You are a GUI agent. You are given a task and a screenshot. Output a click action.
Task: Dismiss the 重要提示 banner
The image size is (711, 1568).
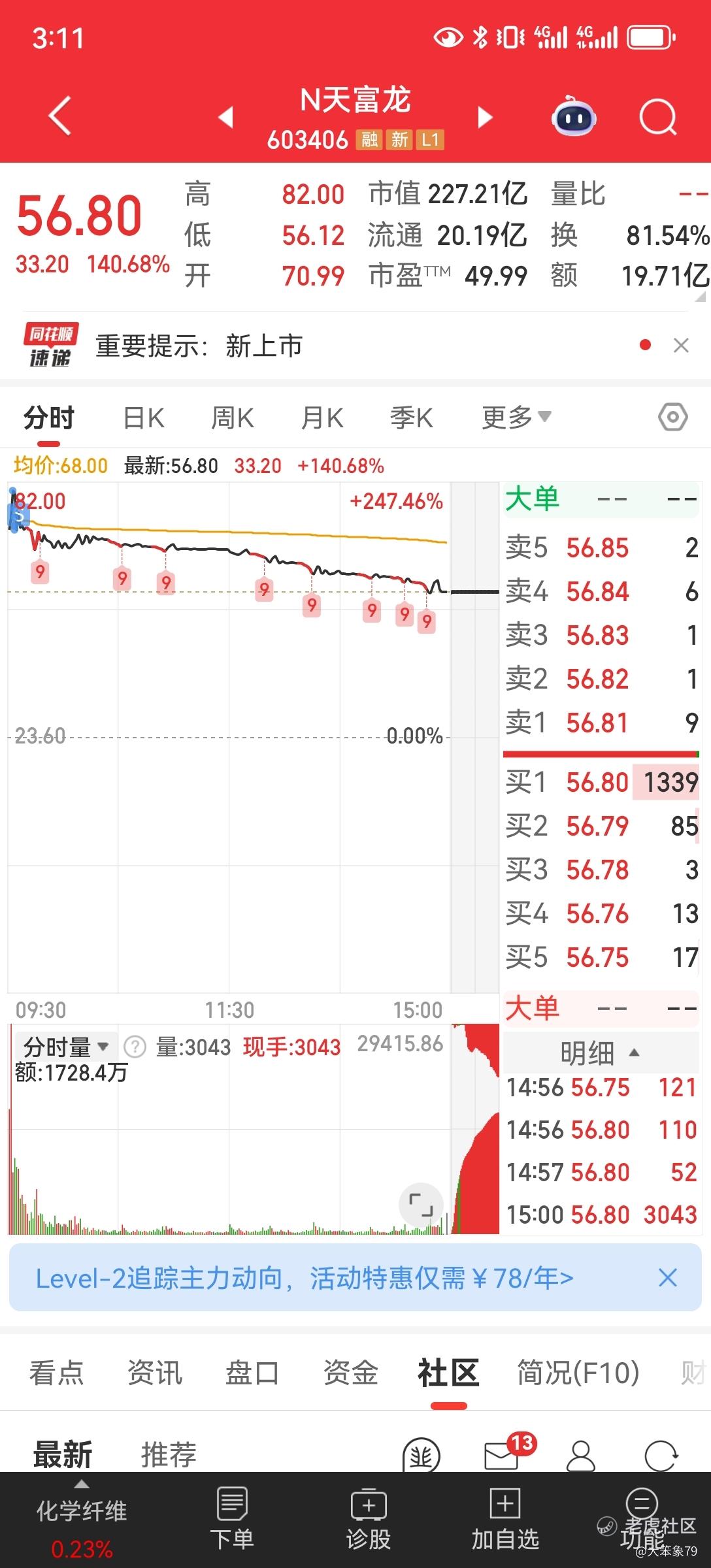681,346
